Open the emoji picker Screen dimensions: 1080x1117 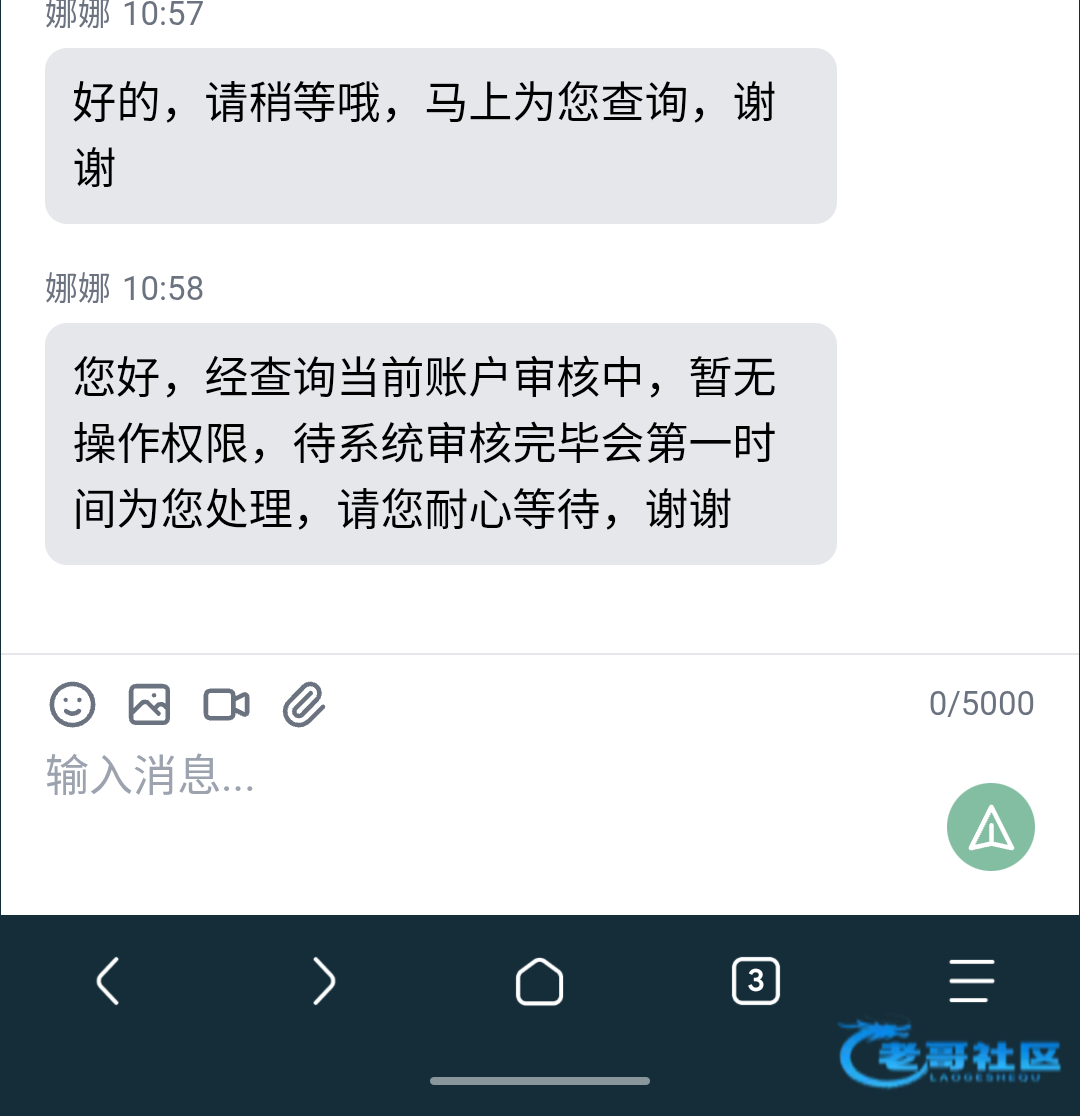[72, 705]
